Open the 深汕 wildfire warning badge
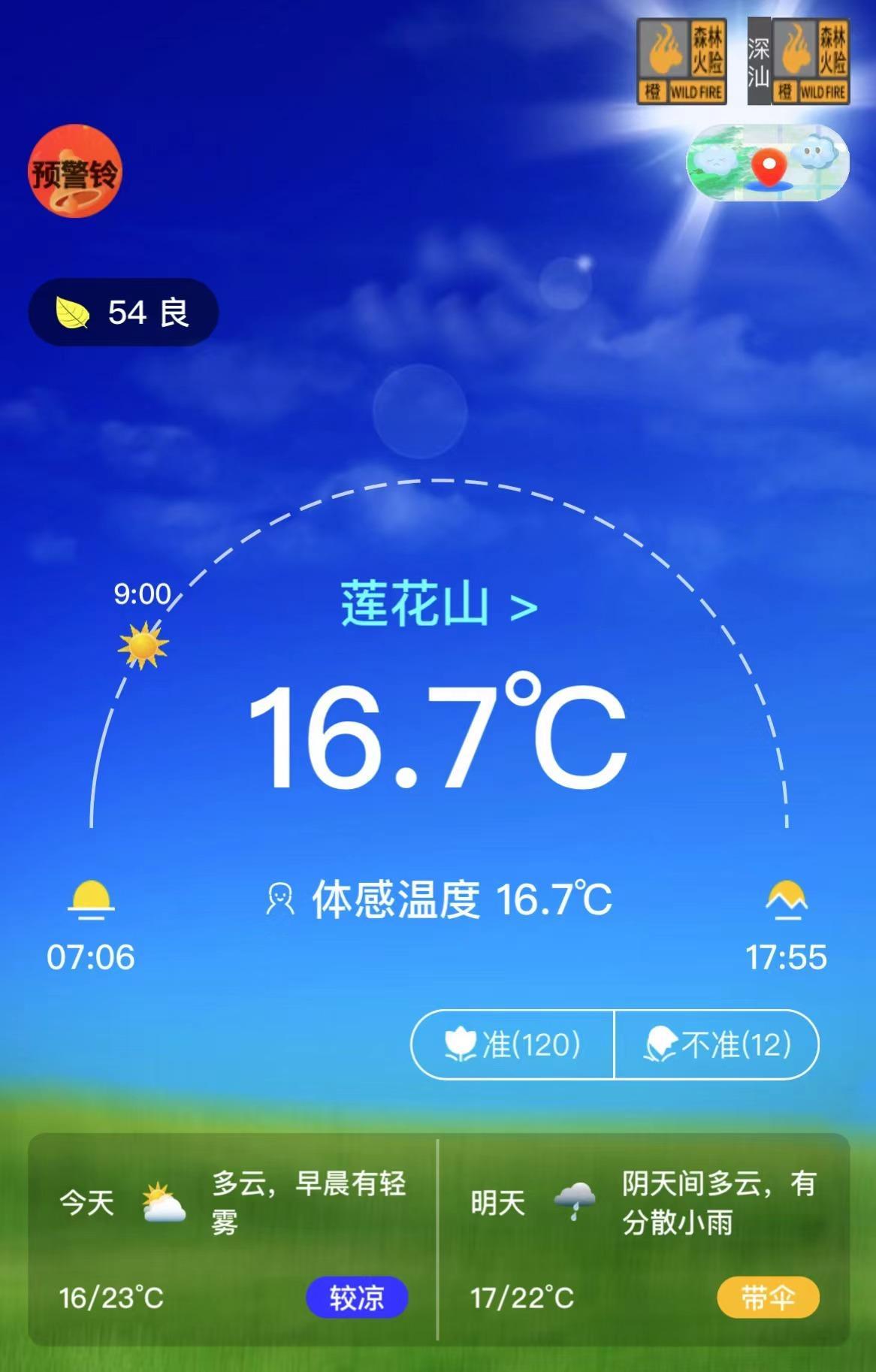Image resolution: width=876 pixels, height=1372 pixels. [x=799, y=62]
